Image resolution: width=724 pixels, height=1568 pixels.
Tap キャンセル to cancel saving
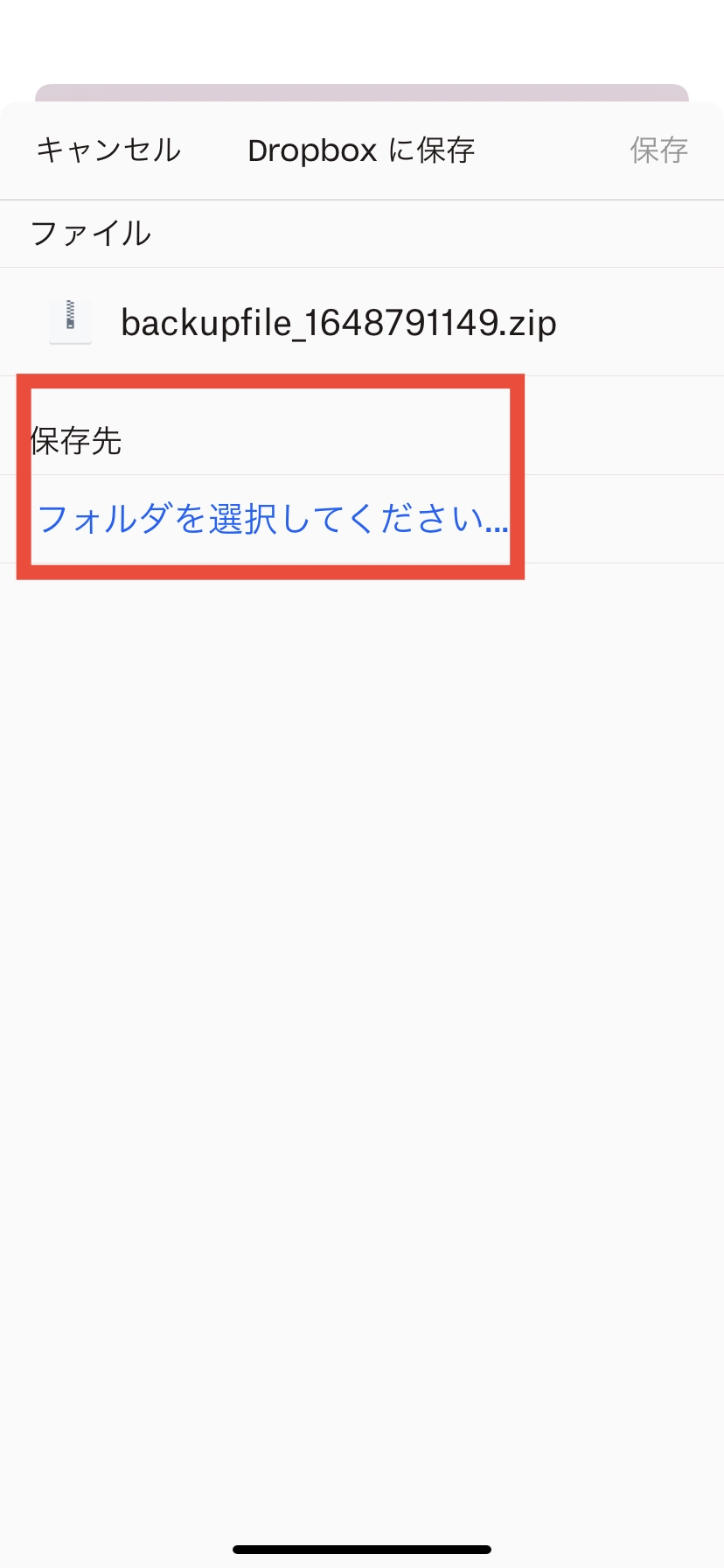108,150
